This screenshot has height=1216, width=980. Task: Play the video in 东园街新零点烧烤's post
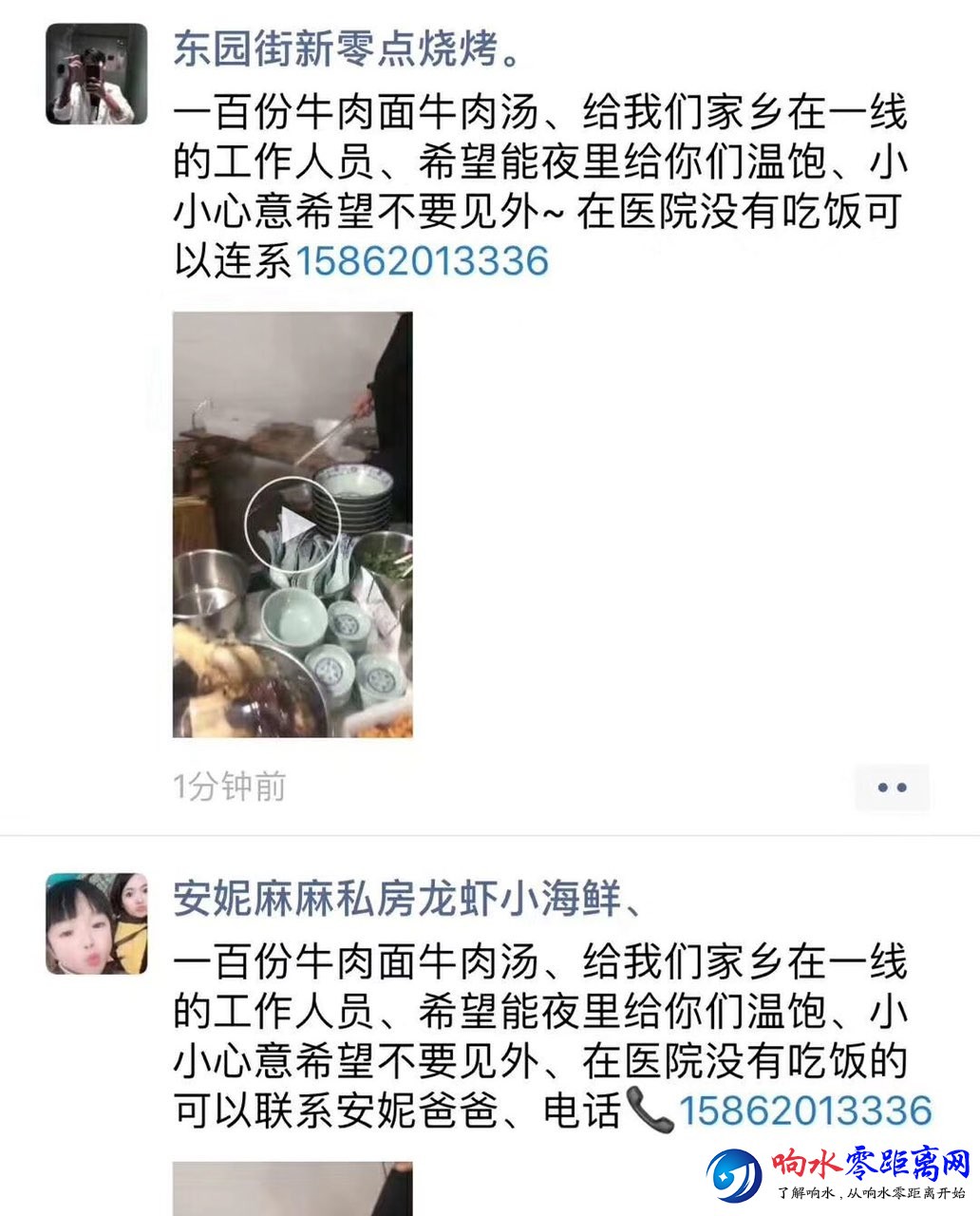[x=292, y=524]
